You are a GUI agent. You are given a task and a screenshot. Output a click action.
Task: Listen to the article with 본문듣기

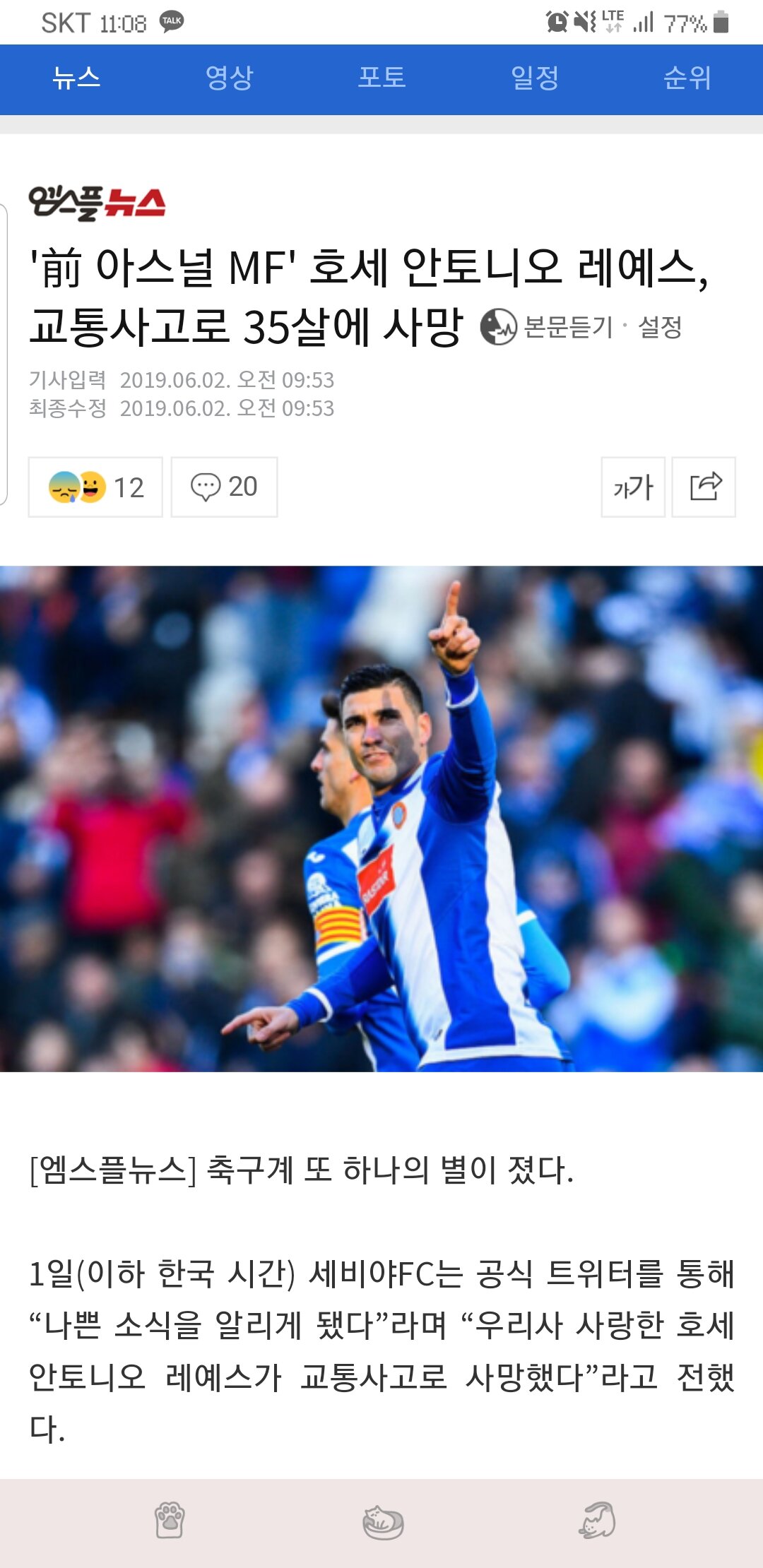547,327
